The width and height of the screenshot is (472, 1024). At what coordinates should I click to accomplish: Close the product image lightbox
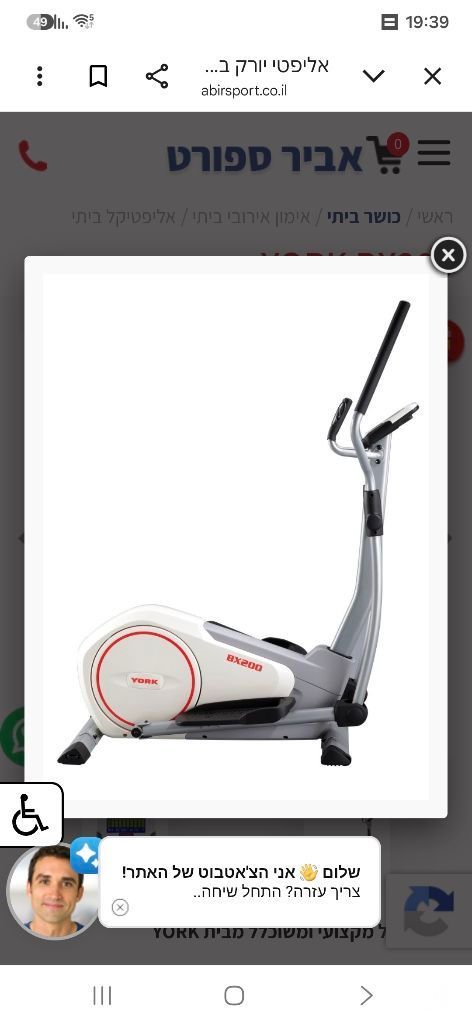coord(448,255)
